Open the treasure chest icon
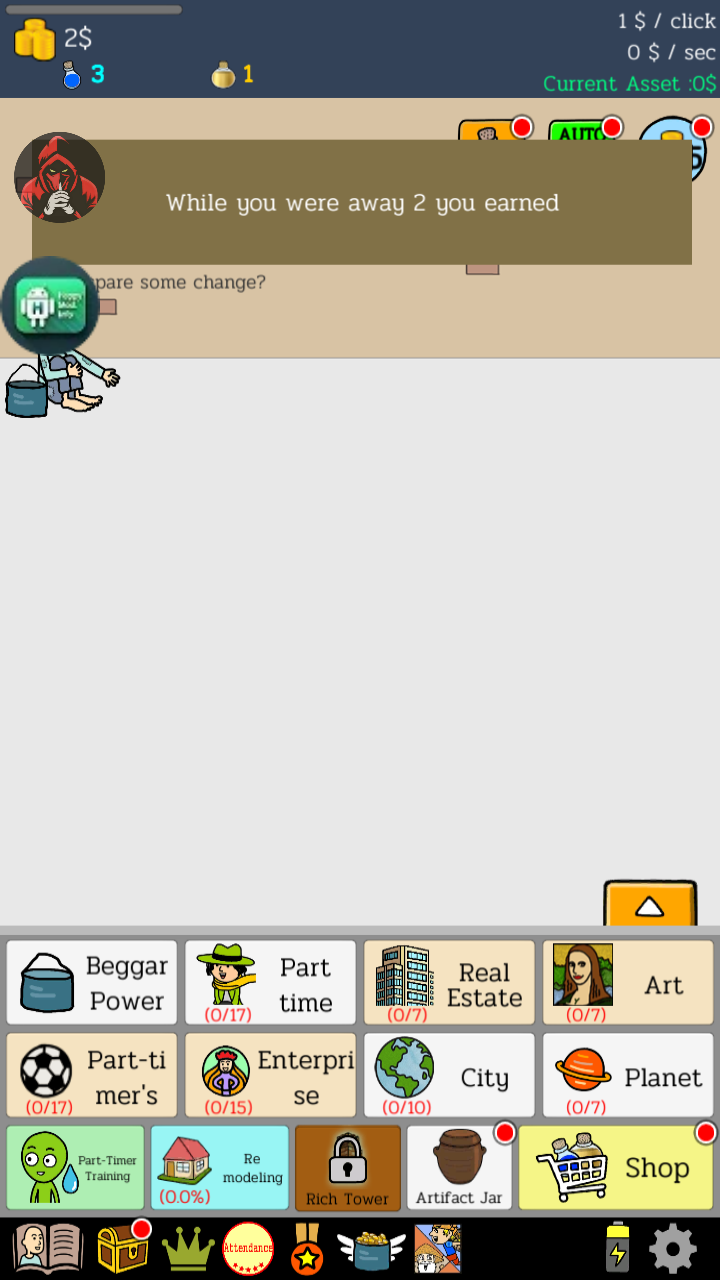The height and width of the screenshot is (1280, 720). pos(122,1249)
